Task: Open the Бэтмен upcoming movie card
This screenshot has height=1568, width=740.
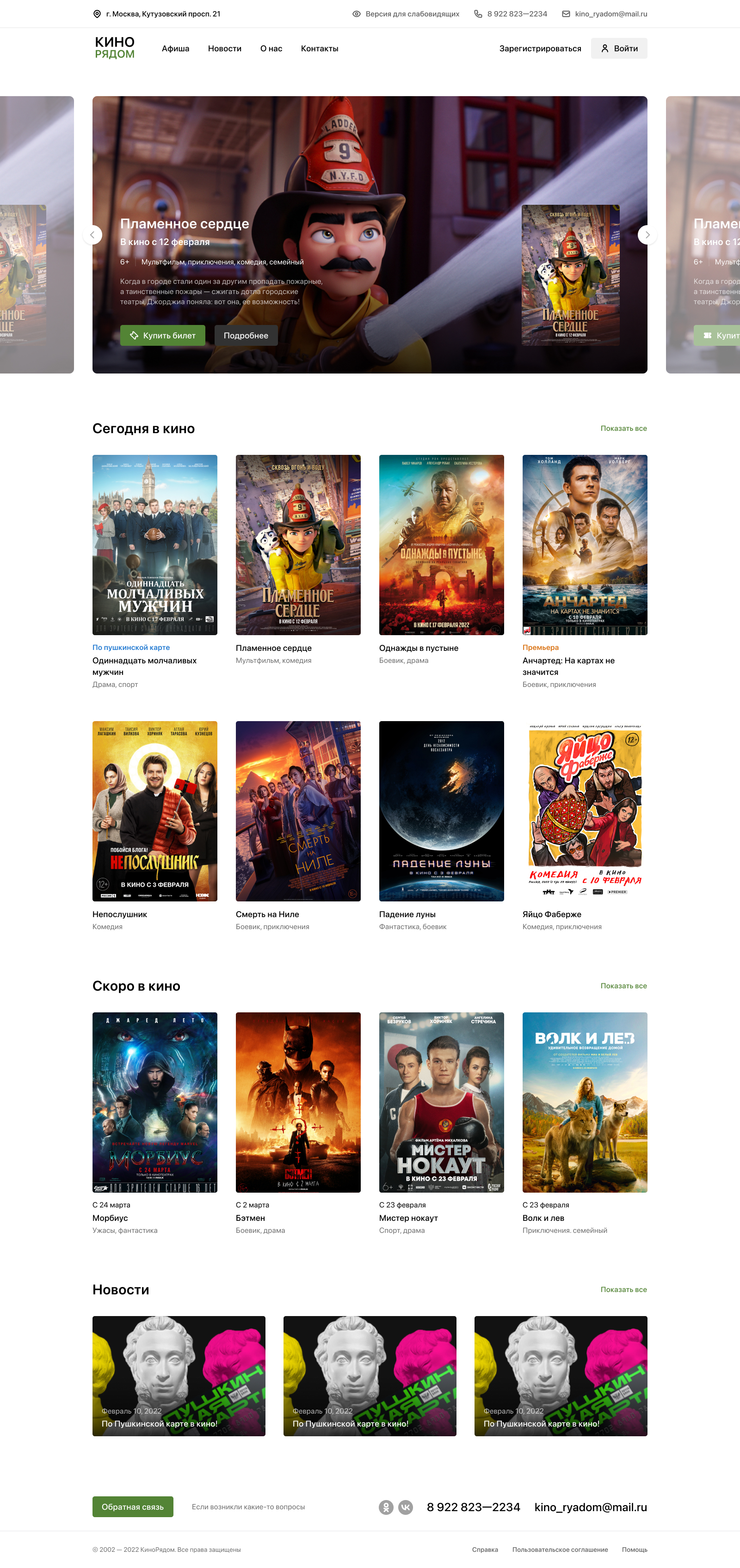Action: (298, 1102)
